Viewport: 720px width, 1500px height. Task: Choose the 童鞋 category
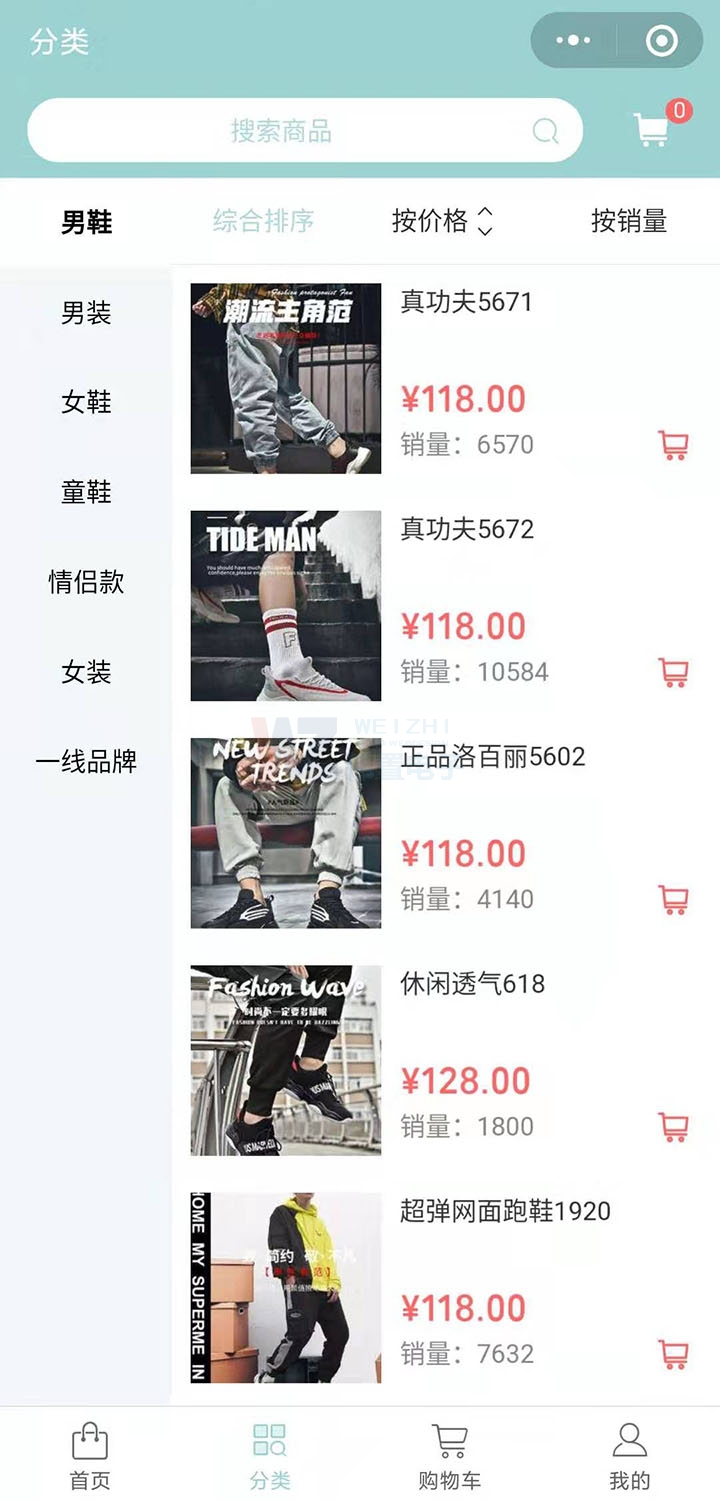tap(86, 492)
